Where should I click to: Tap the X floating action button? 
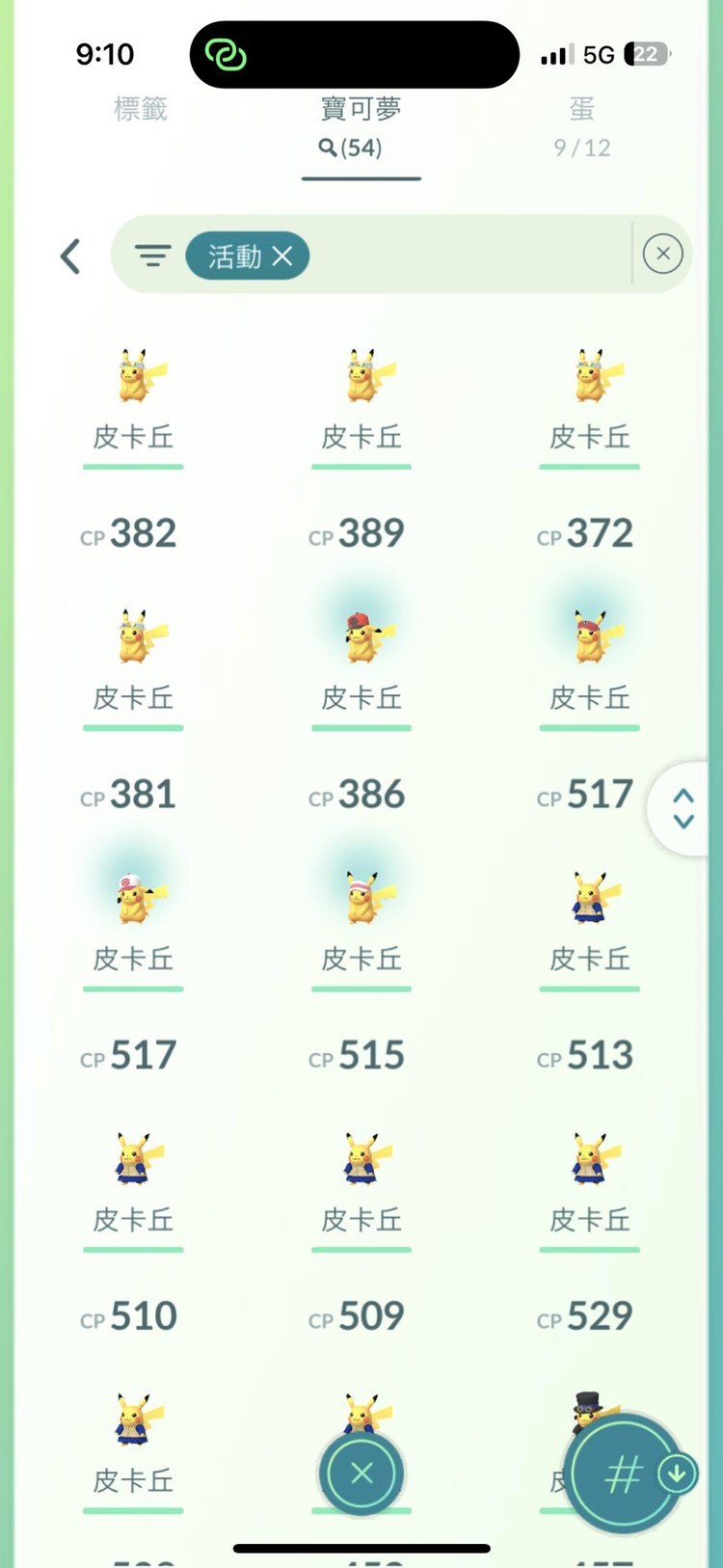coord(361,1473)
